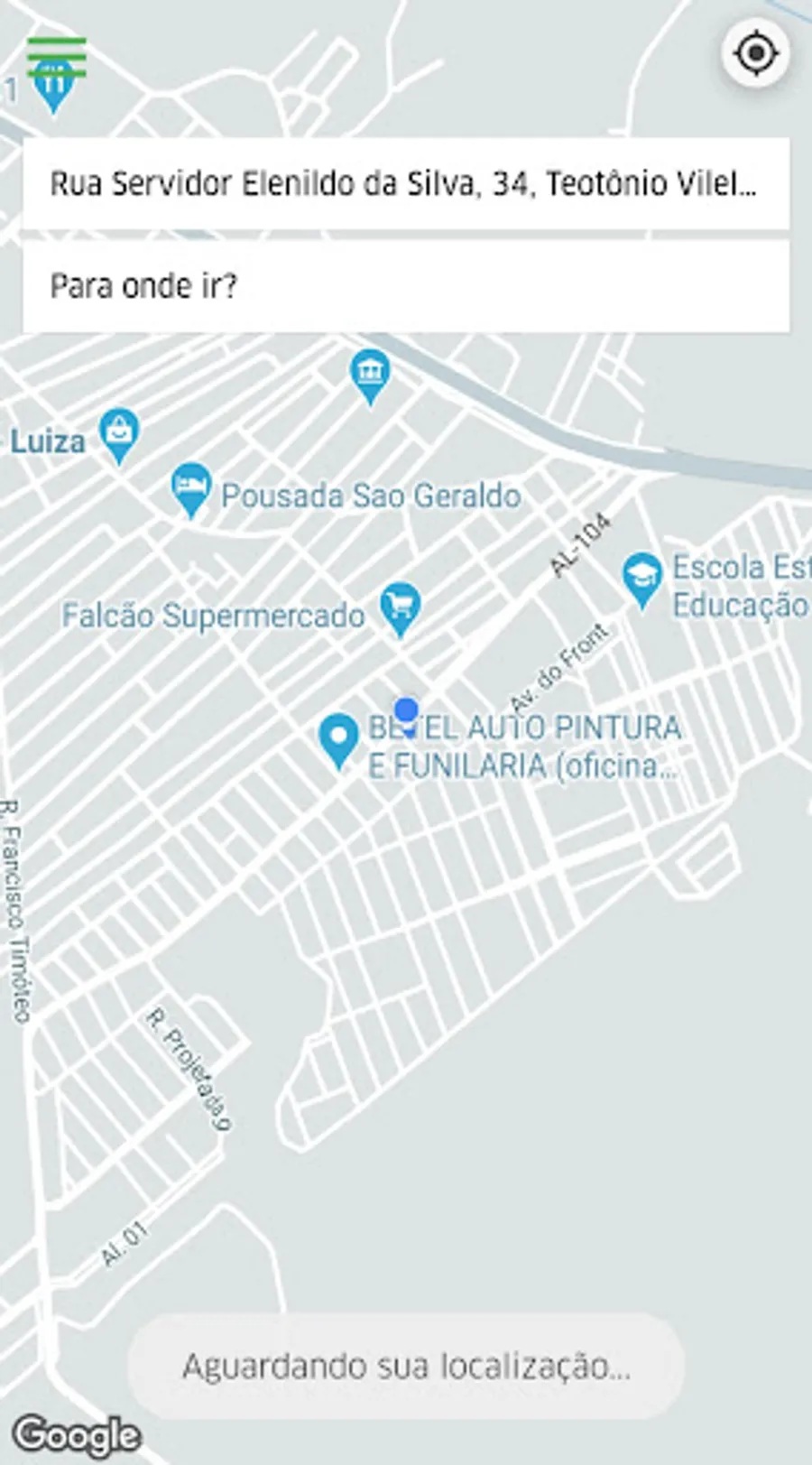
Task: Tap the 'Para onde ir?' destination field
Action: [406, 286]
